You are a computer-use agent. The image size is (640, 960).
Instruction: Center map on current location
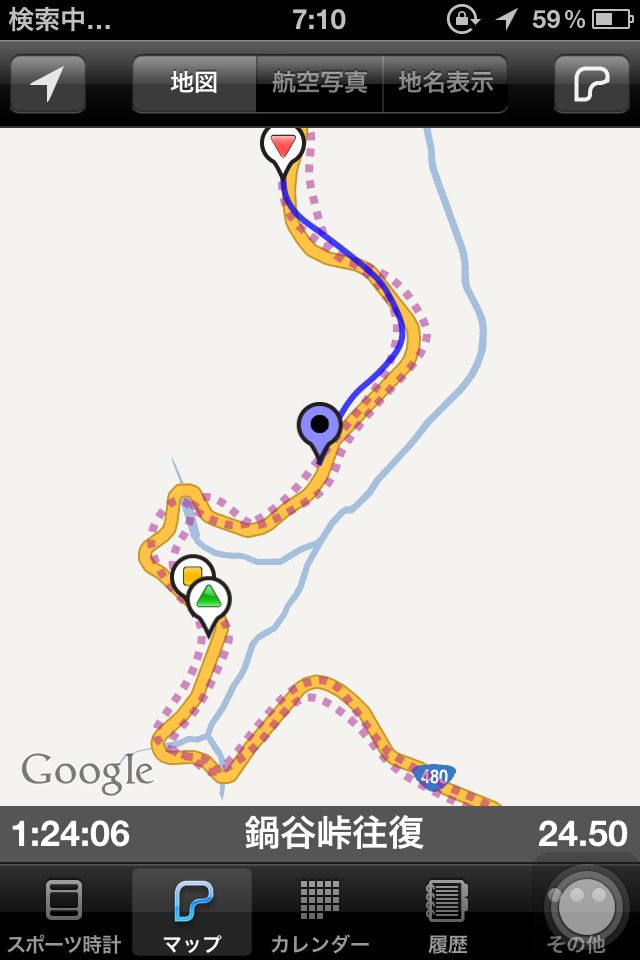[47, 84]
